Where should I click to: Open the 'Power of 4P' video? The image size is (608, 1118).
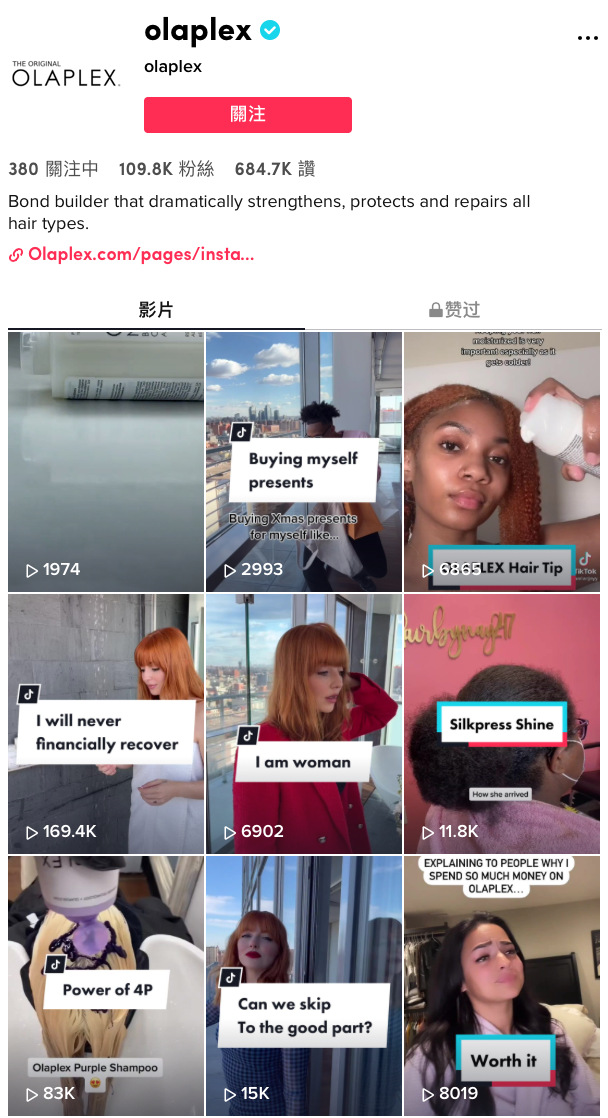[x=105, y=985]
